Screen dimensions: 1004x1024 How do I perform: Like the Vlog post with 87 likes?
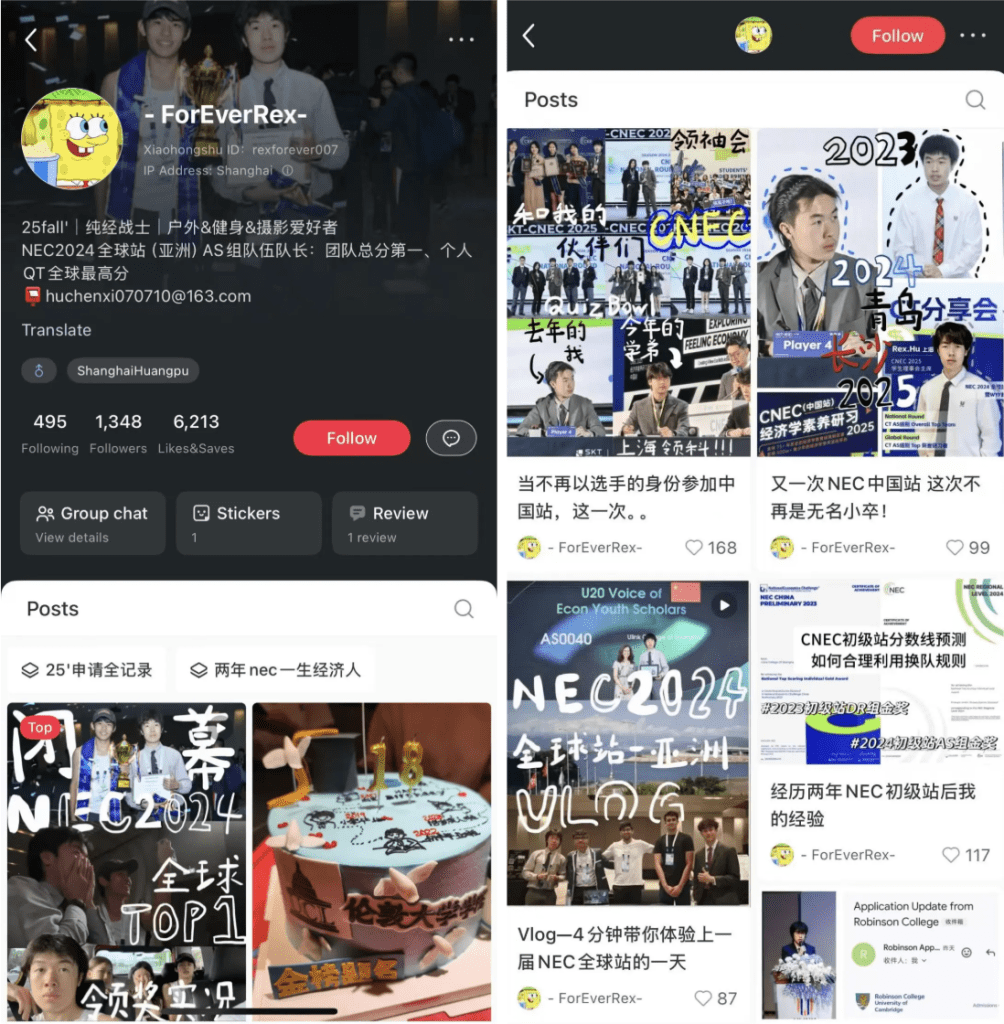703,998
